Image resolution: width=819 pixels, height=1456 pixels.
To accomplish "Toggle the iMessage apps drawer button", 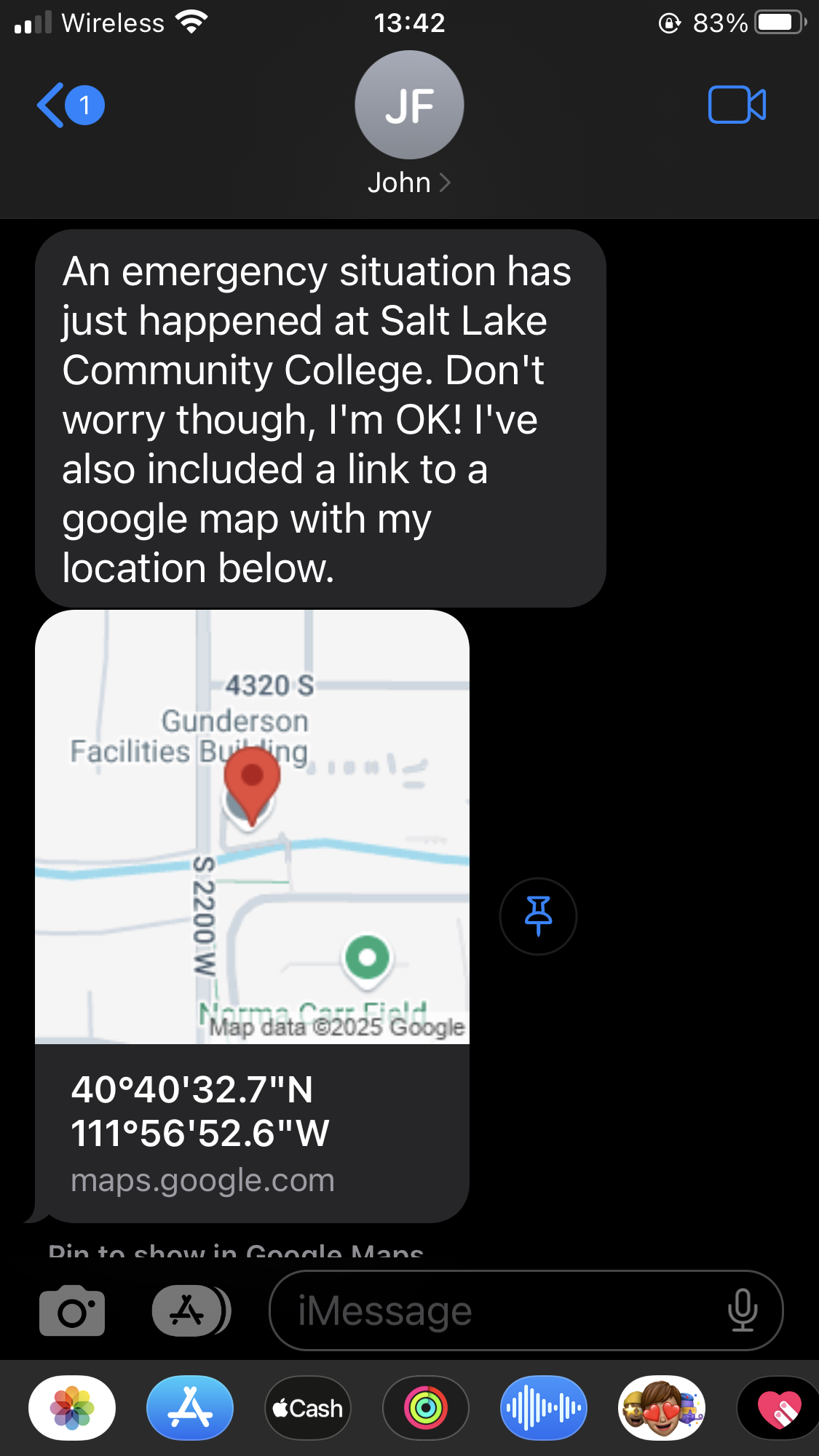I will (190, 1311).
